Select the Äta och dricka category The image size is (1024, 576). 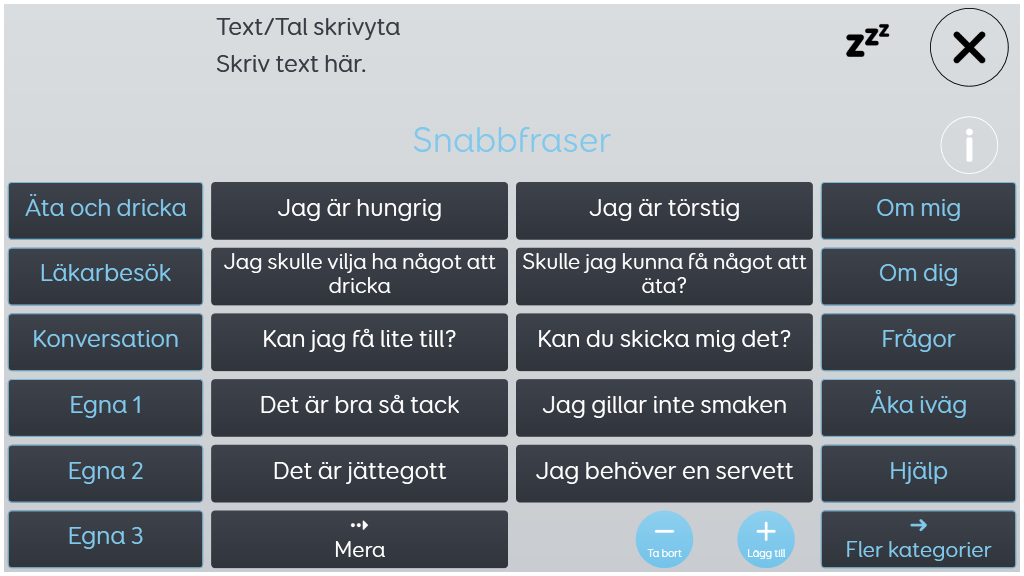click(x=106, y=209)
